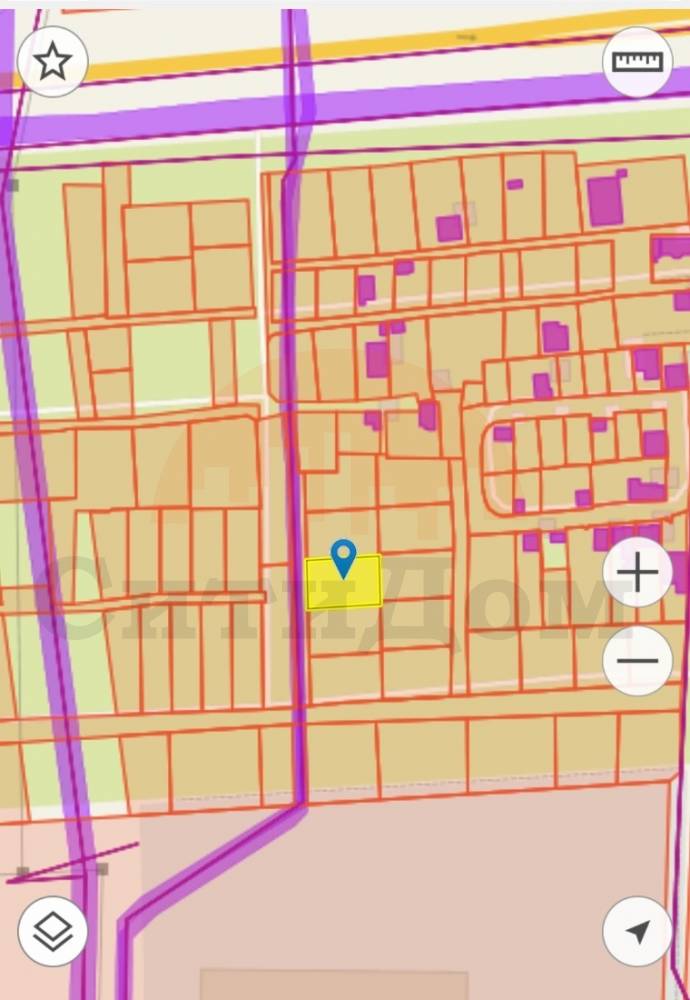690x1000 pixels.
Task: Open the map layers selector
Action: coord(52,932)
